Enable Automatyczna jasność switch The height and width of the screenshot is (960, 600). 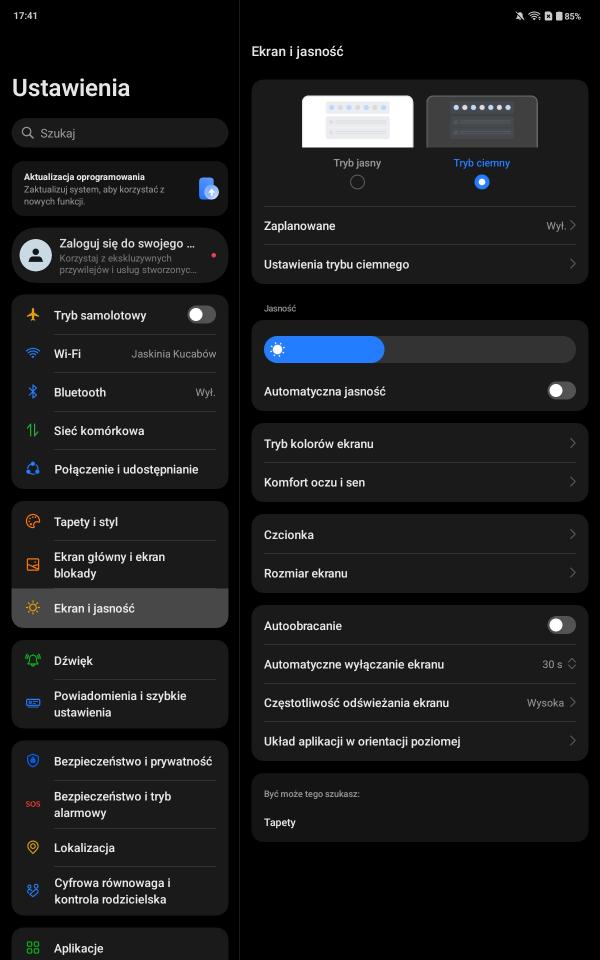[561, 391]
